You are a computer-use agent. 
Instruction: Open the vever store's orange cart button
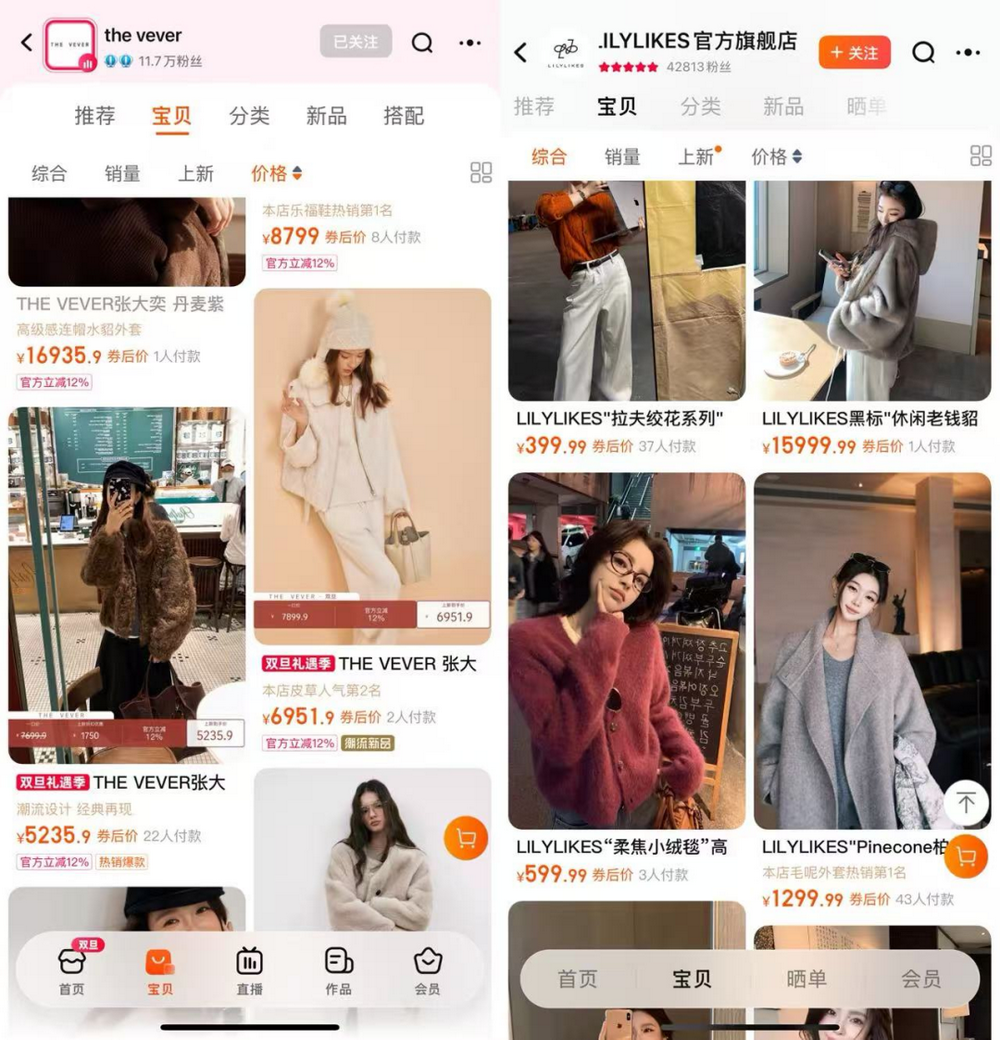tap(465, 839)
